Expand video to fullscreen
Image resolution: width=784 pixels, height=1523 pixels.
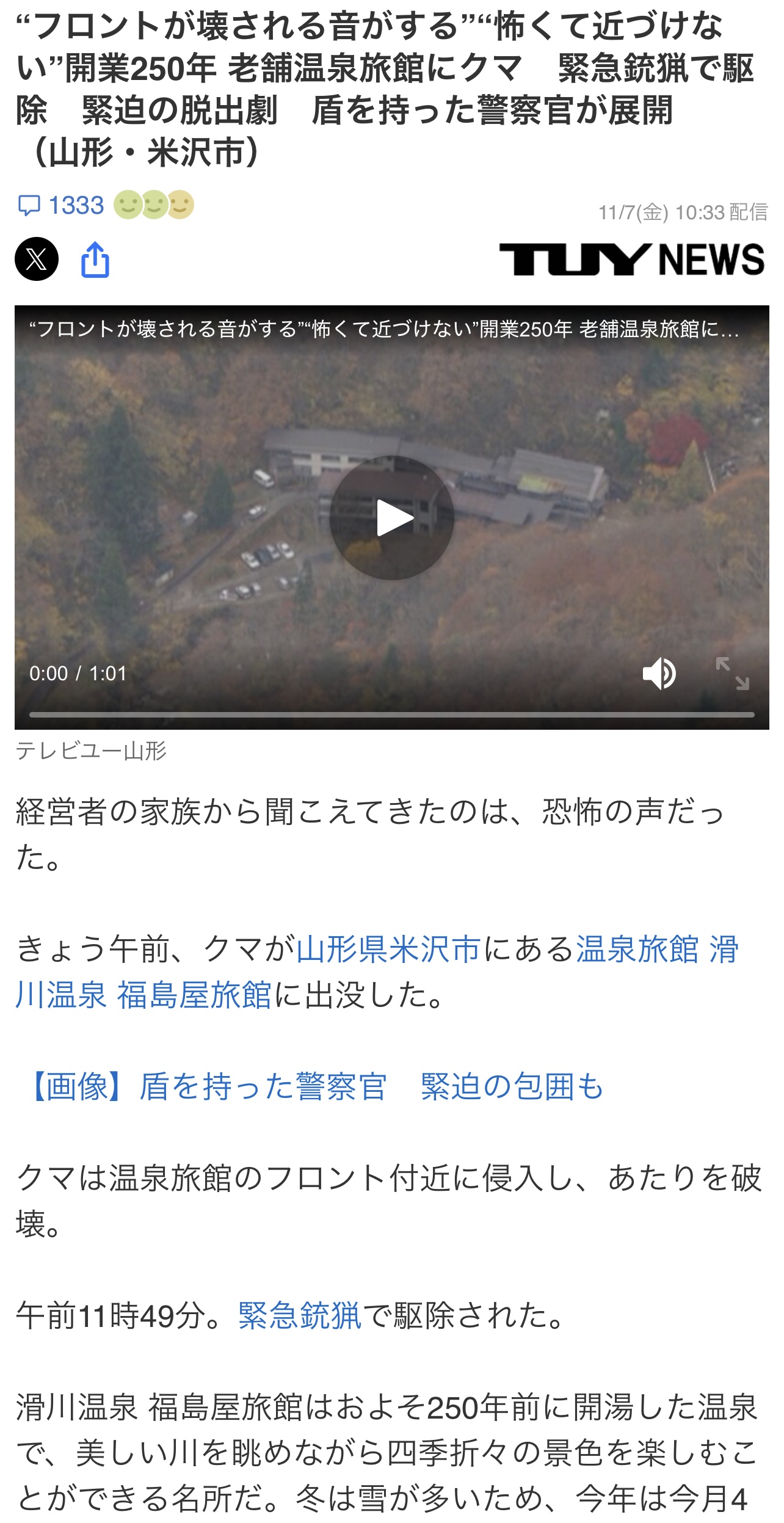tap(732, 674)
